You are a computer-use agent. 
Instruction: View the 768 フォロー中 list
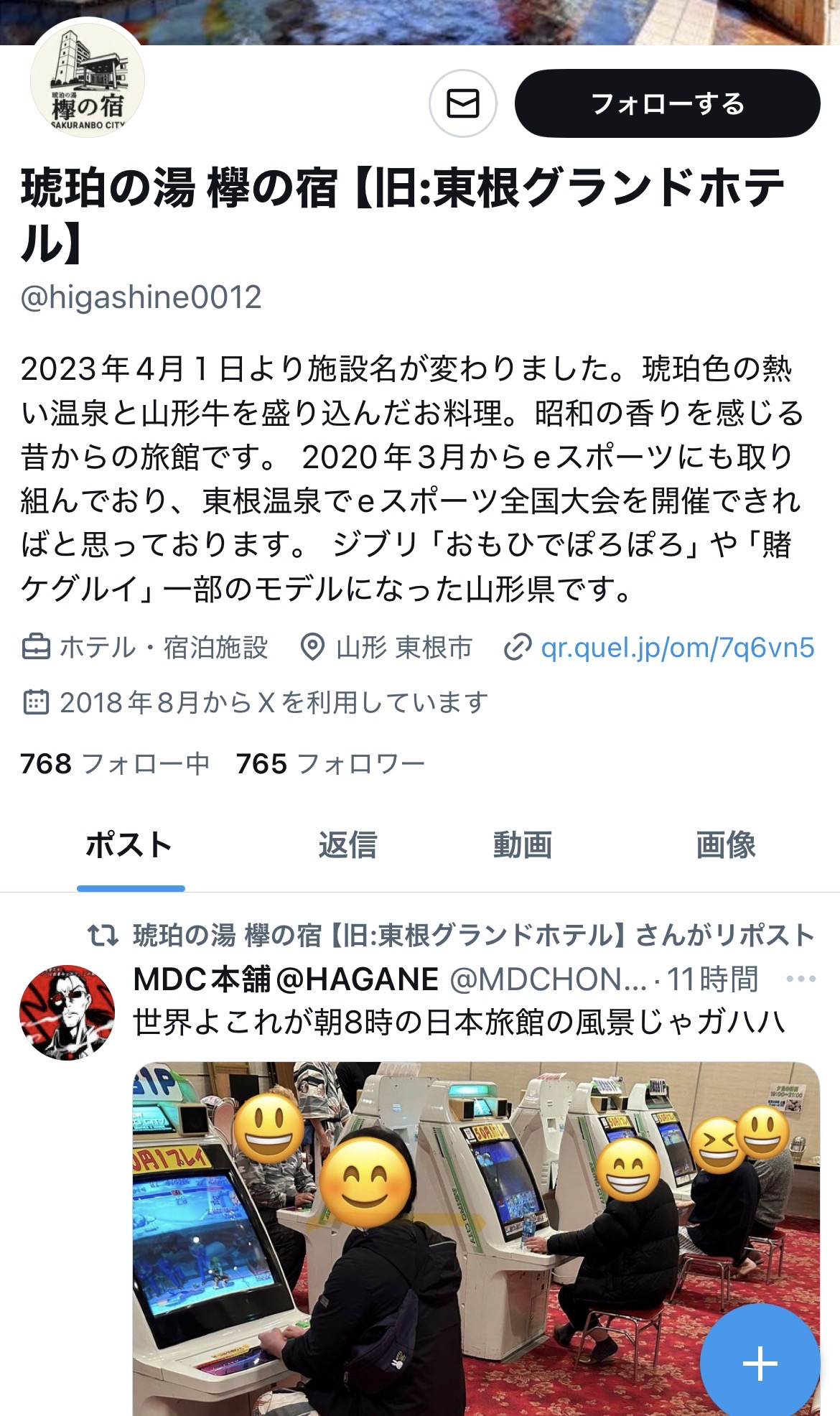pos(115,764)
